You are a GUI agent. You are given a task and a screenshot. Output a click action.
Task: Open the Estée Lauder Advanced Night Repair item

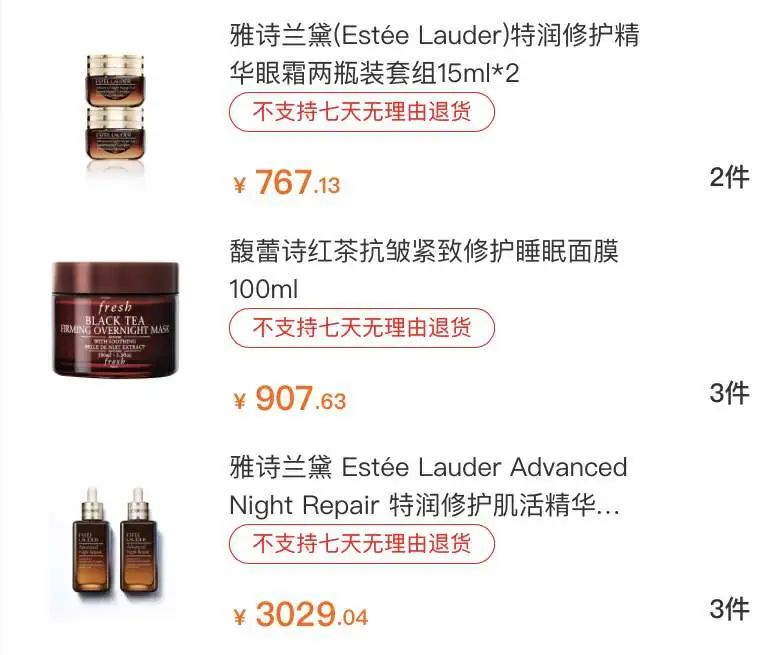(x=428, y=486)
